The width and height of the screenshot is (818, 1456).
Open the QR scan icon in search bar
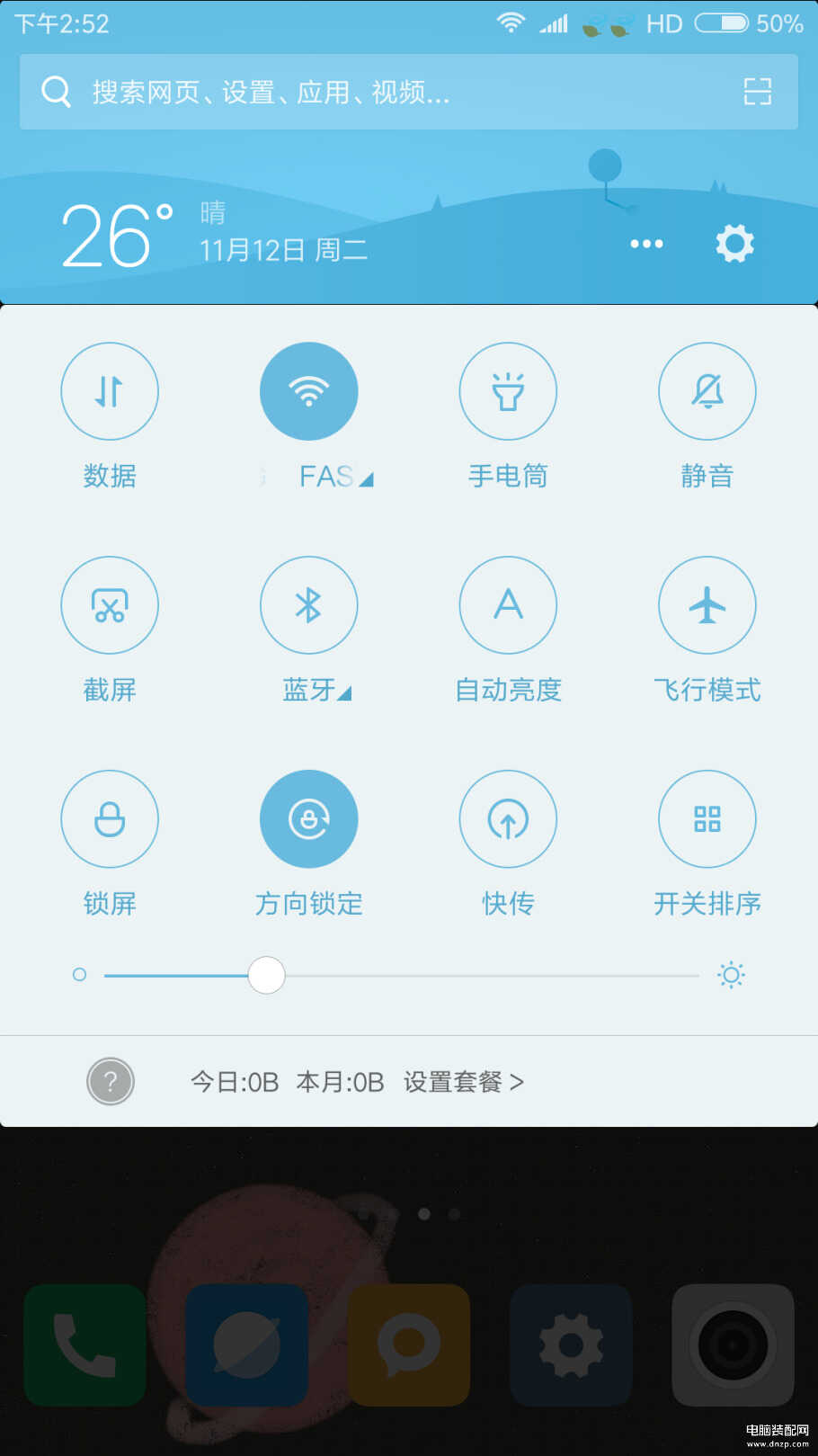pyautogui.click(x=757, y=92)
